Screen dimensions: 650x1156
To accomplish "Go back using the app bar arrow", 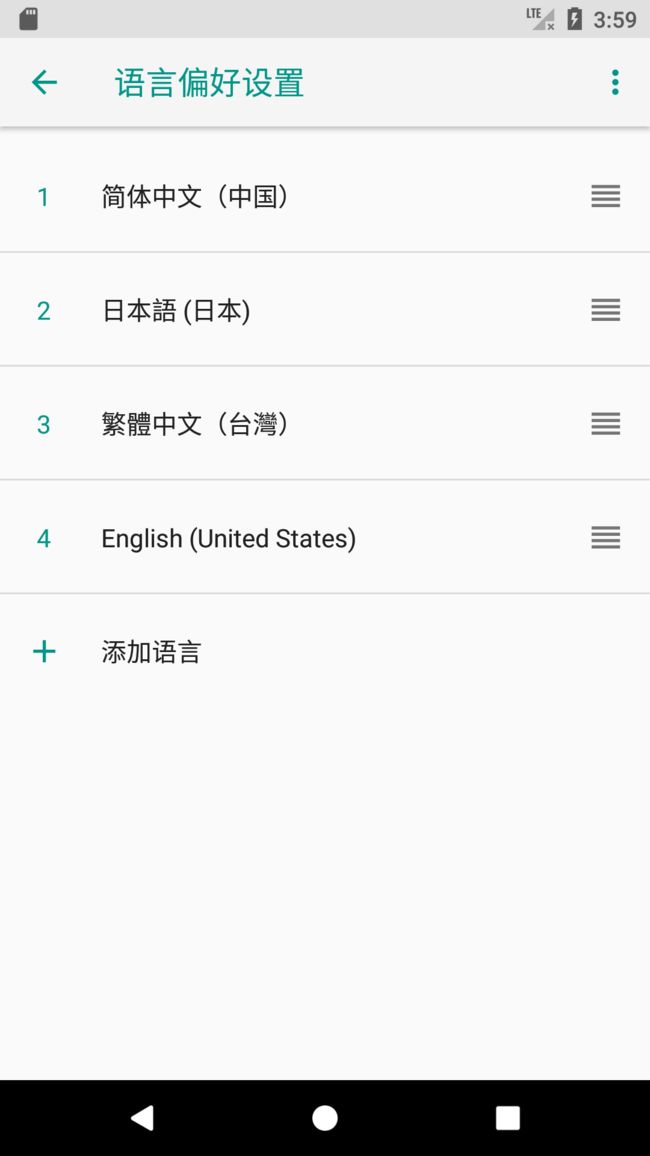I will tap(44, 82).
